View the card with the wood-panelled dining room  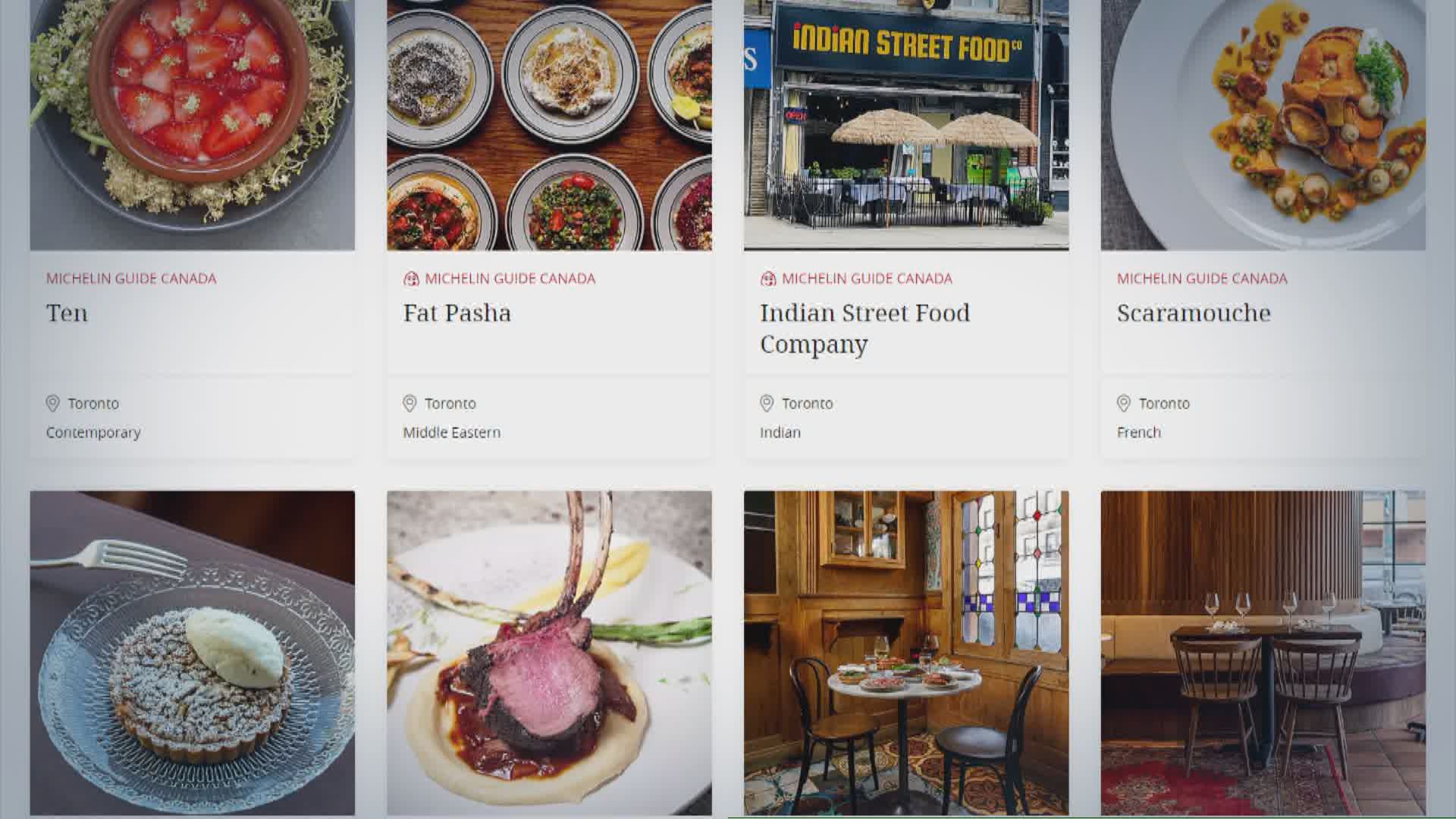[x=1263, y=652]
